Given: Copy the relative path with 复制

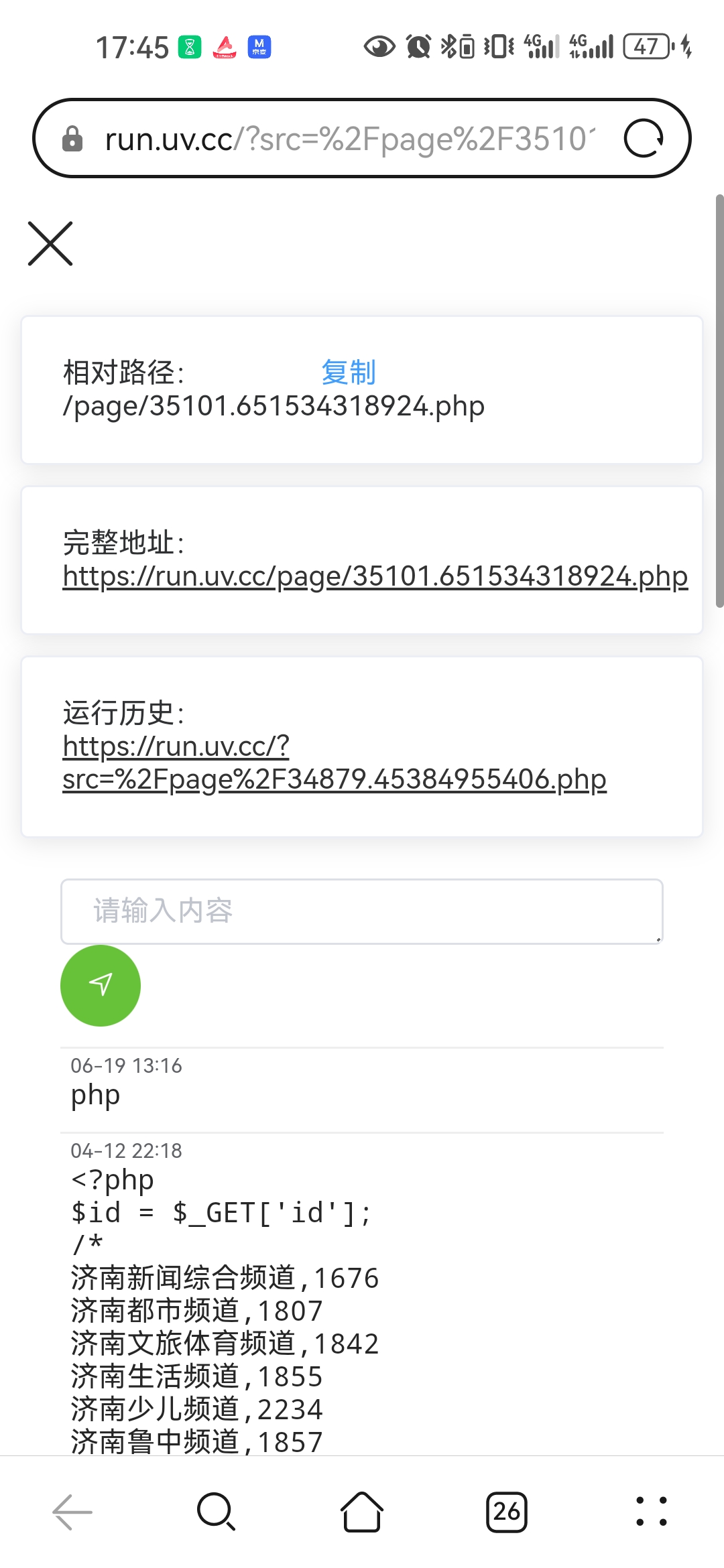Looking at the screenshot, I should point(349,373).
